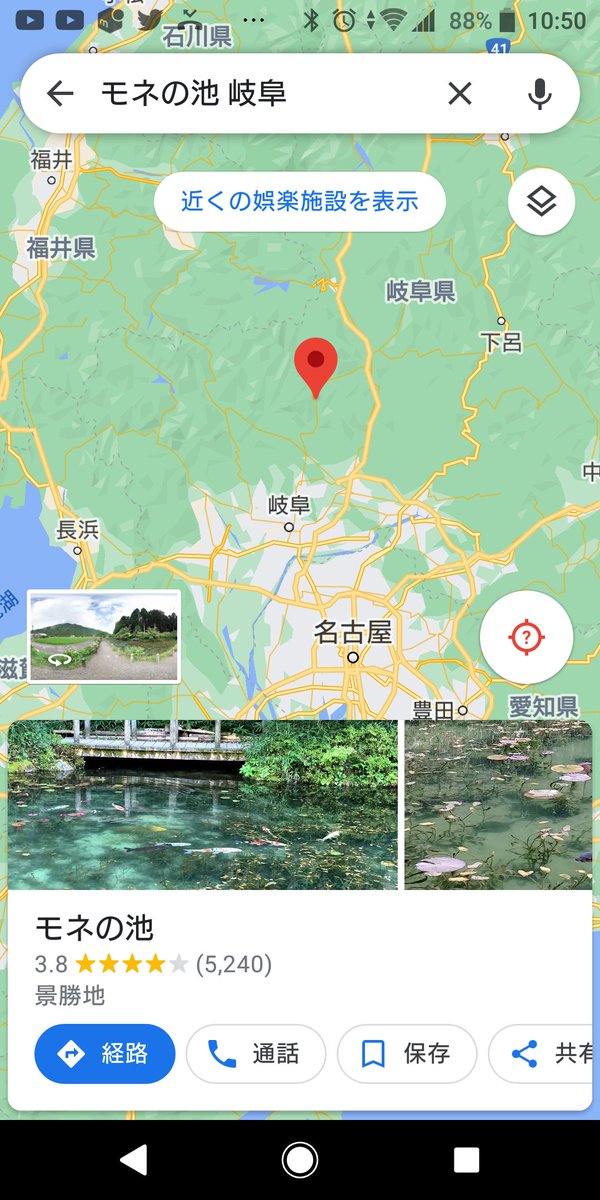Open the Street View preview thumbnail
The width and height of the screenshot is (600, 1200).
click(x=105, y=636)
